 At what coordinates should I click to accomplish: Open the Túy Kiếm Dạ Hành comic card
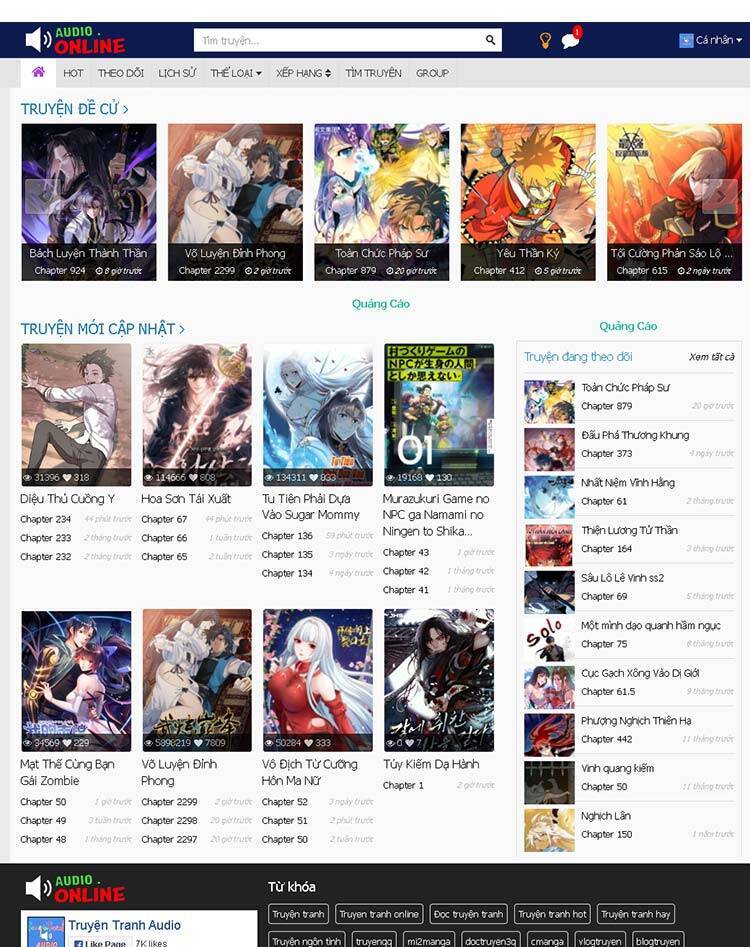click(x=438, y=680)
